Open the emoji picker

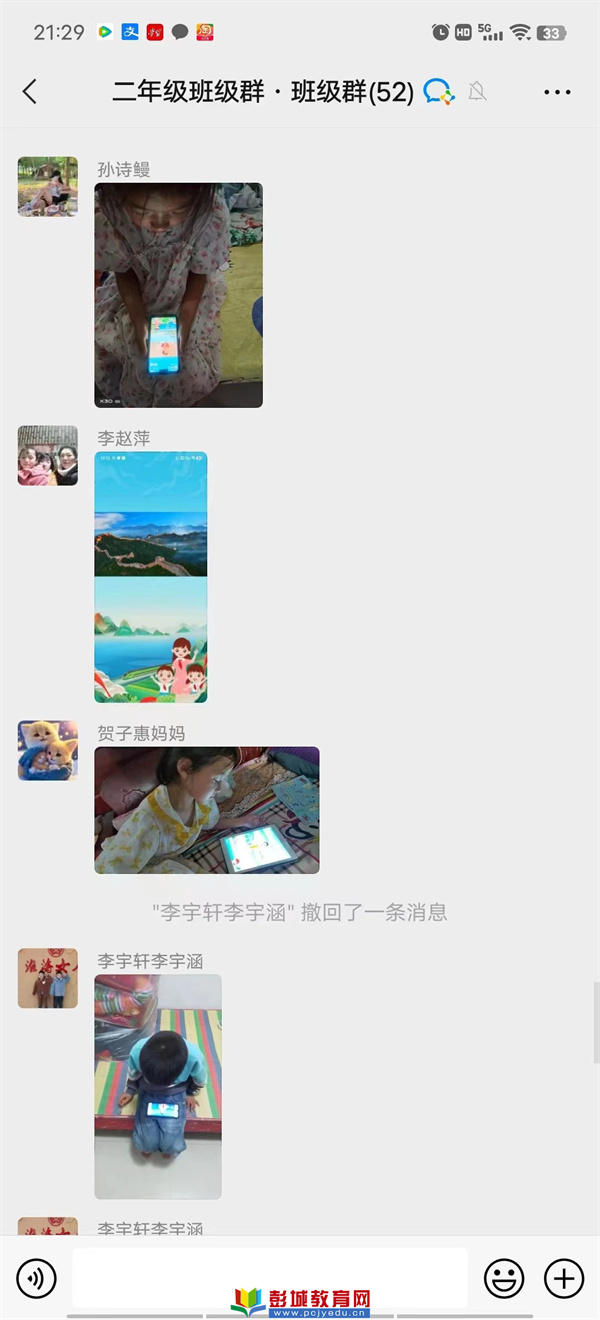(504, 1278)
